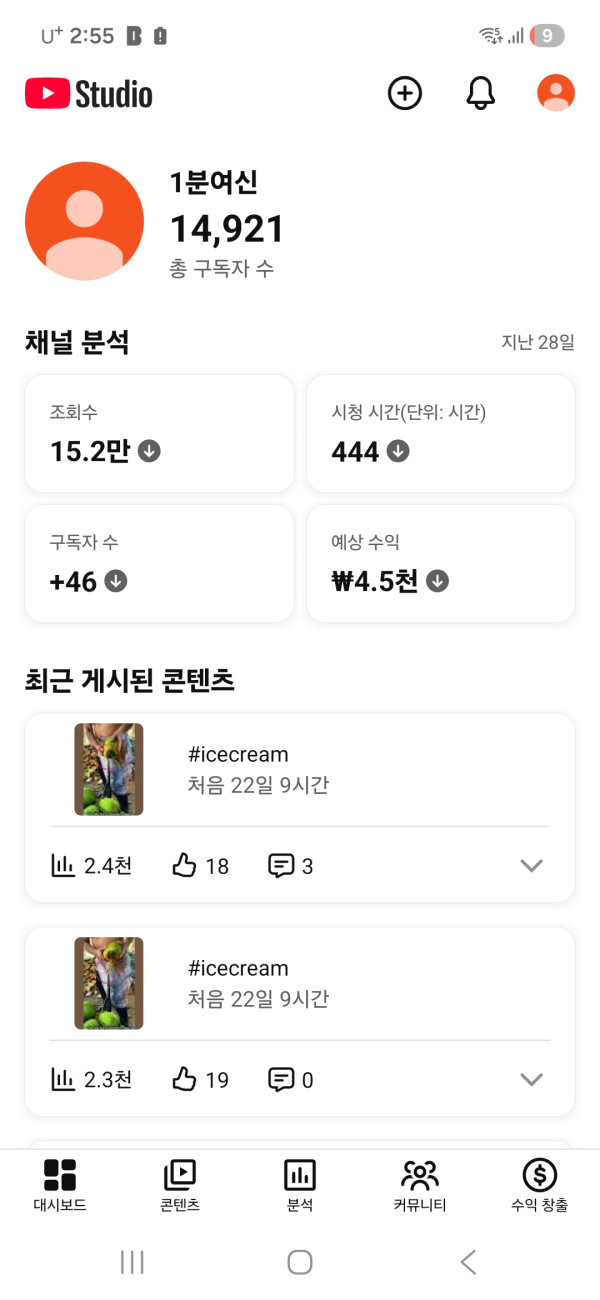
Task: Open the 시청 시간 analytics card
Action: click(x=441, y=434)
